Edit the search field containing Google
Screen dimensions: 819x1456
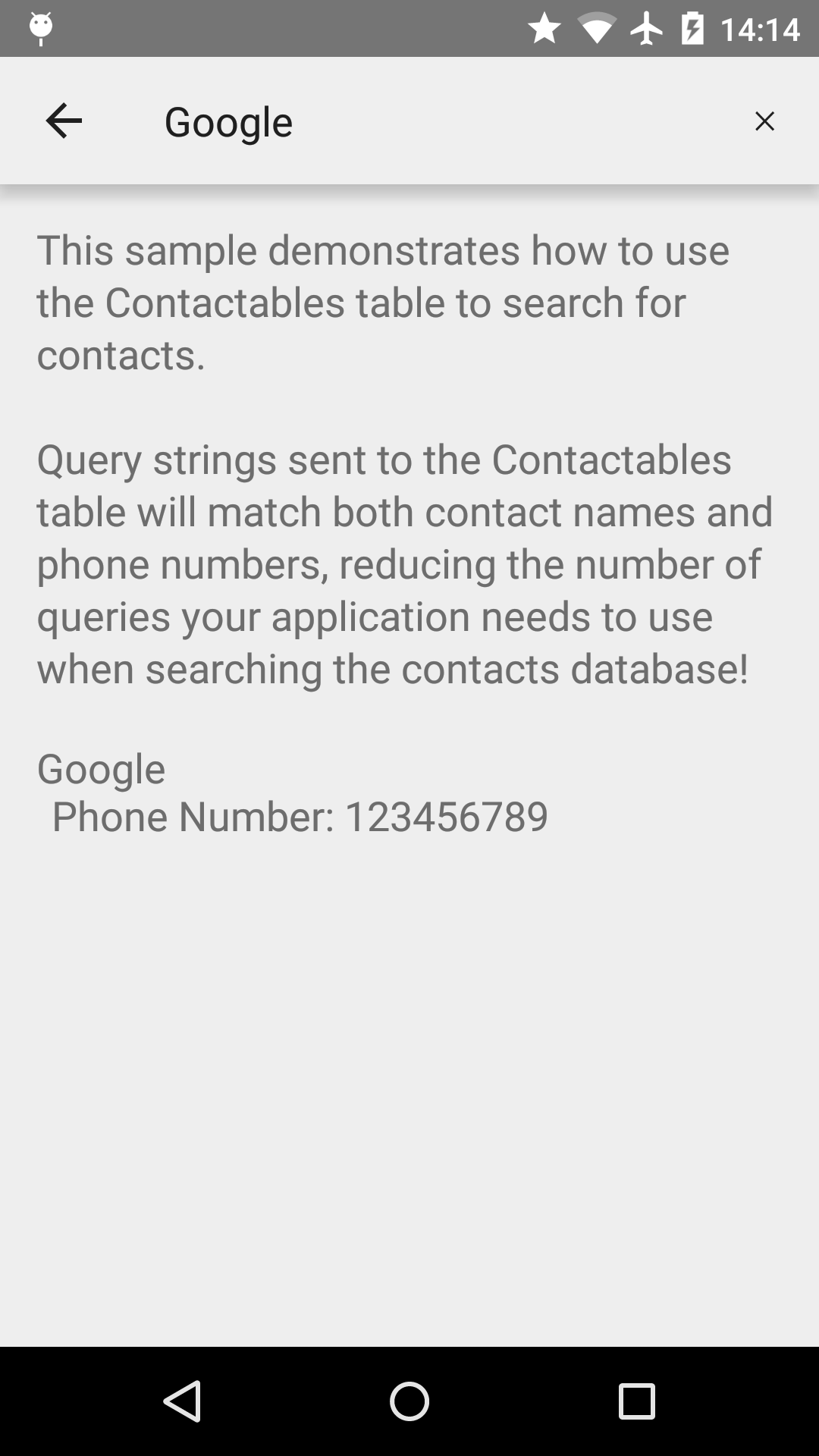pos(425,121)
